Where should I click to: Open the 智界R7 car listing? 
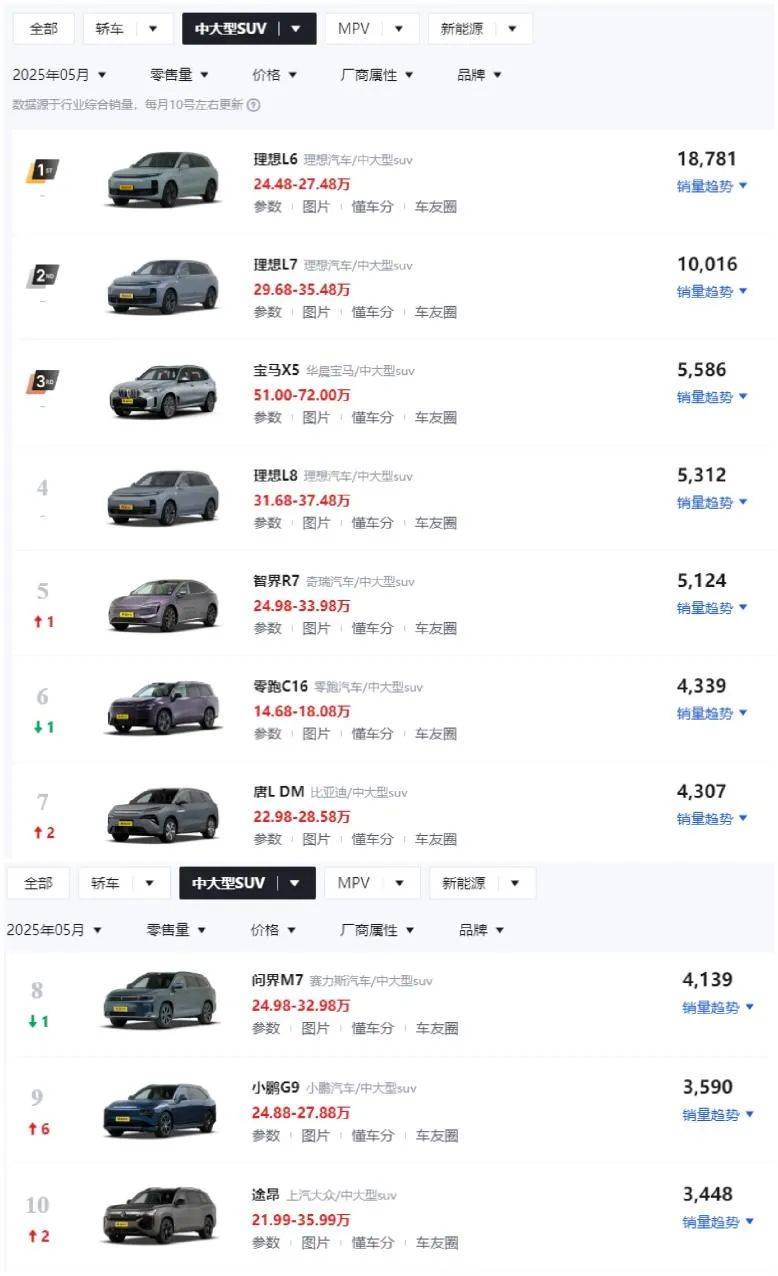click(276, 580)
